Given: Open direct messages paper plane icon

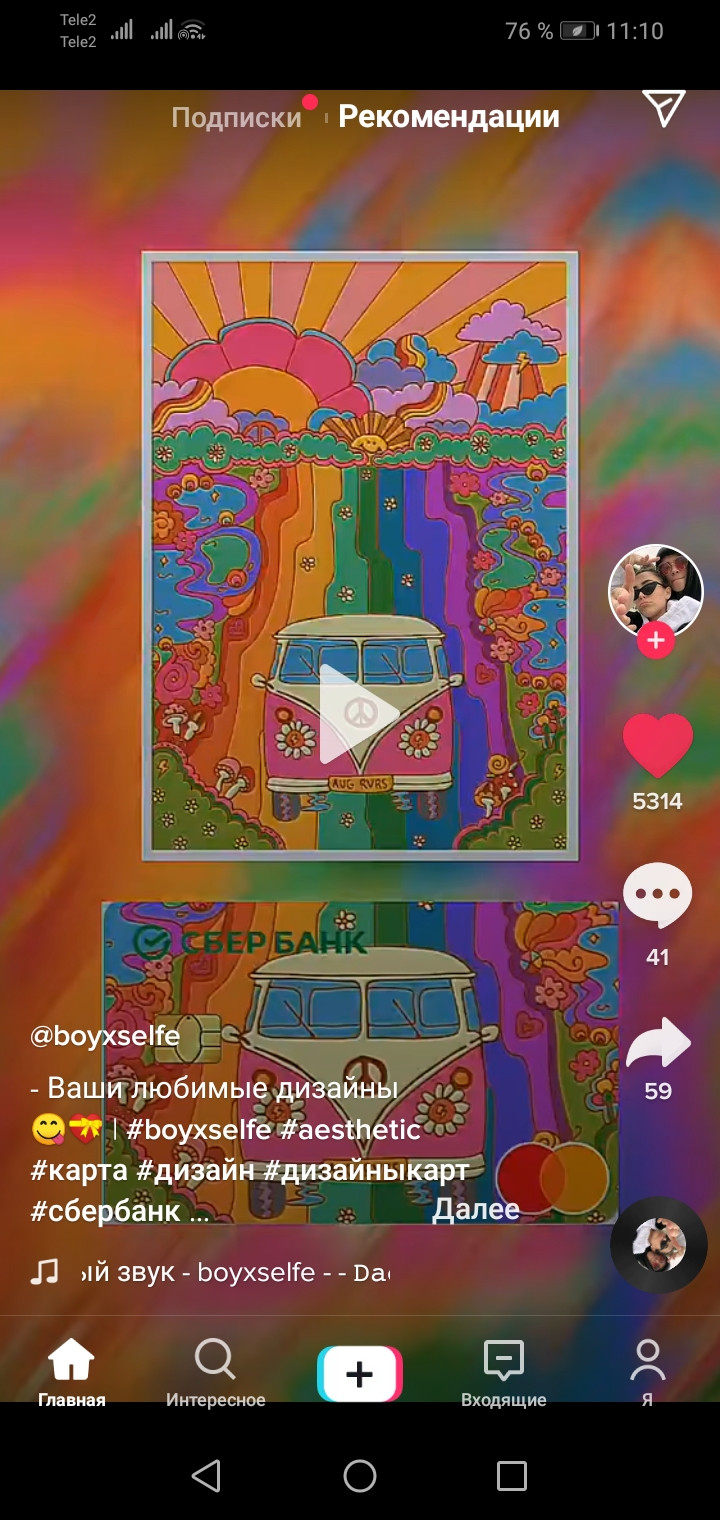Looking at the screenshot, I should pos(663,108).
